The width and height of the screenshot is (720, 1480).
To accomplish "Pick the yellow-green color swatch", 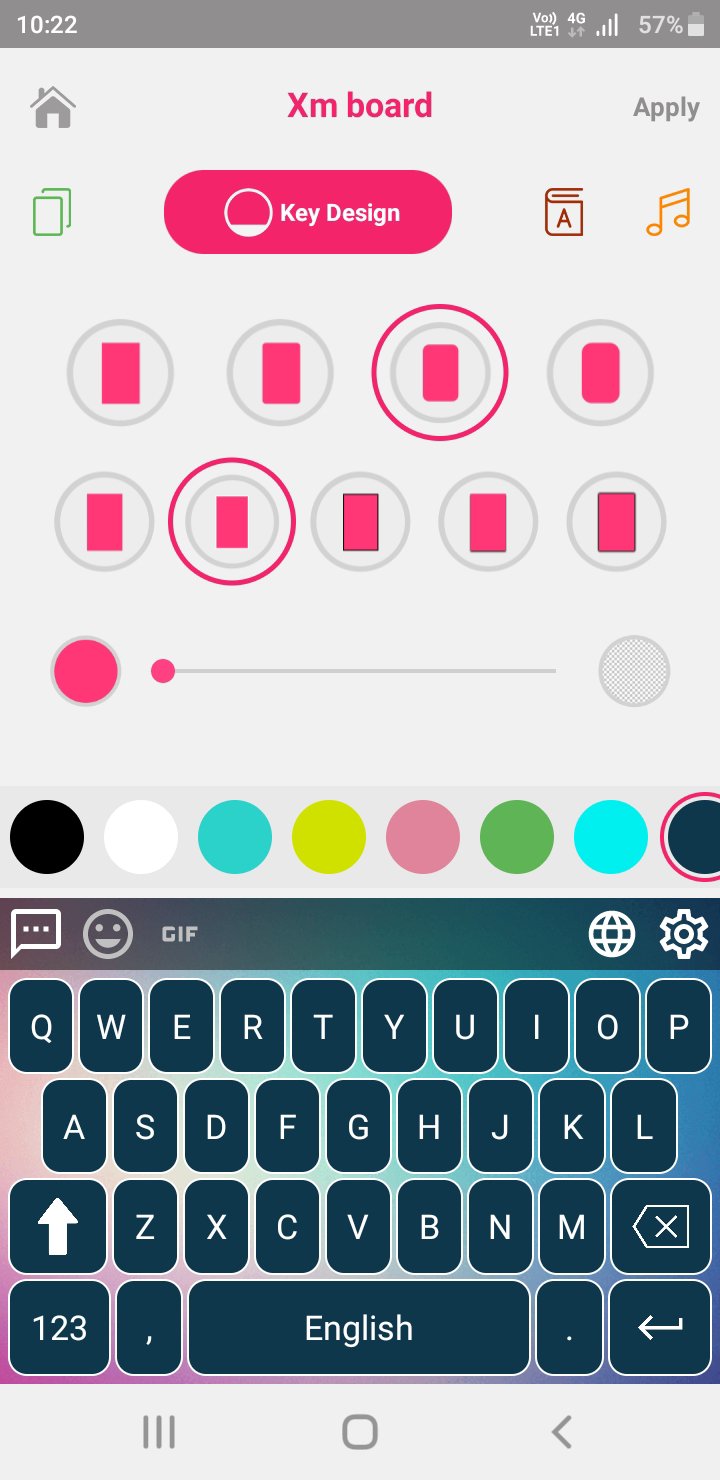I will [329, 837].
